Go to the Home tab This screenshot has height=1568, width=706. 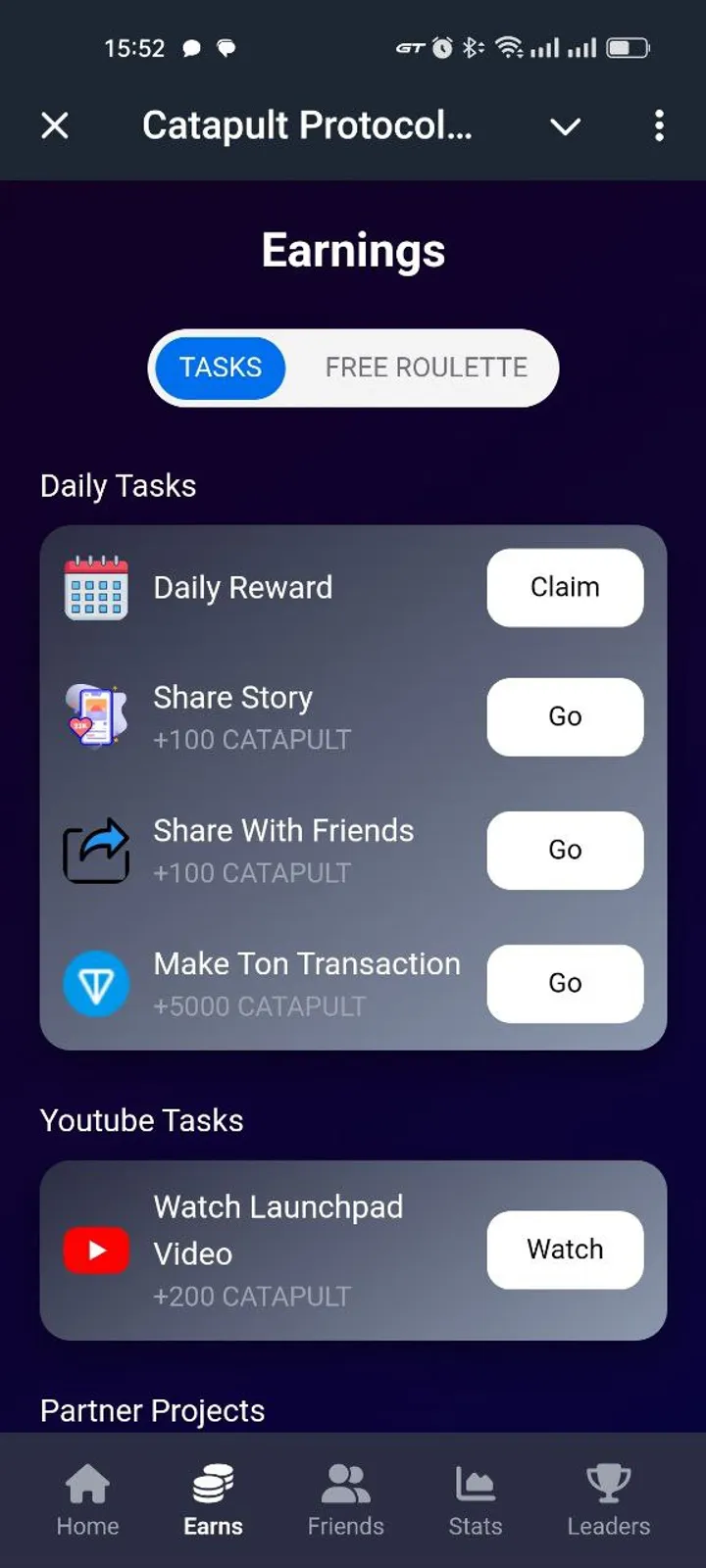point(87,1500)
